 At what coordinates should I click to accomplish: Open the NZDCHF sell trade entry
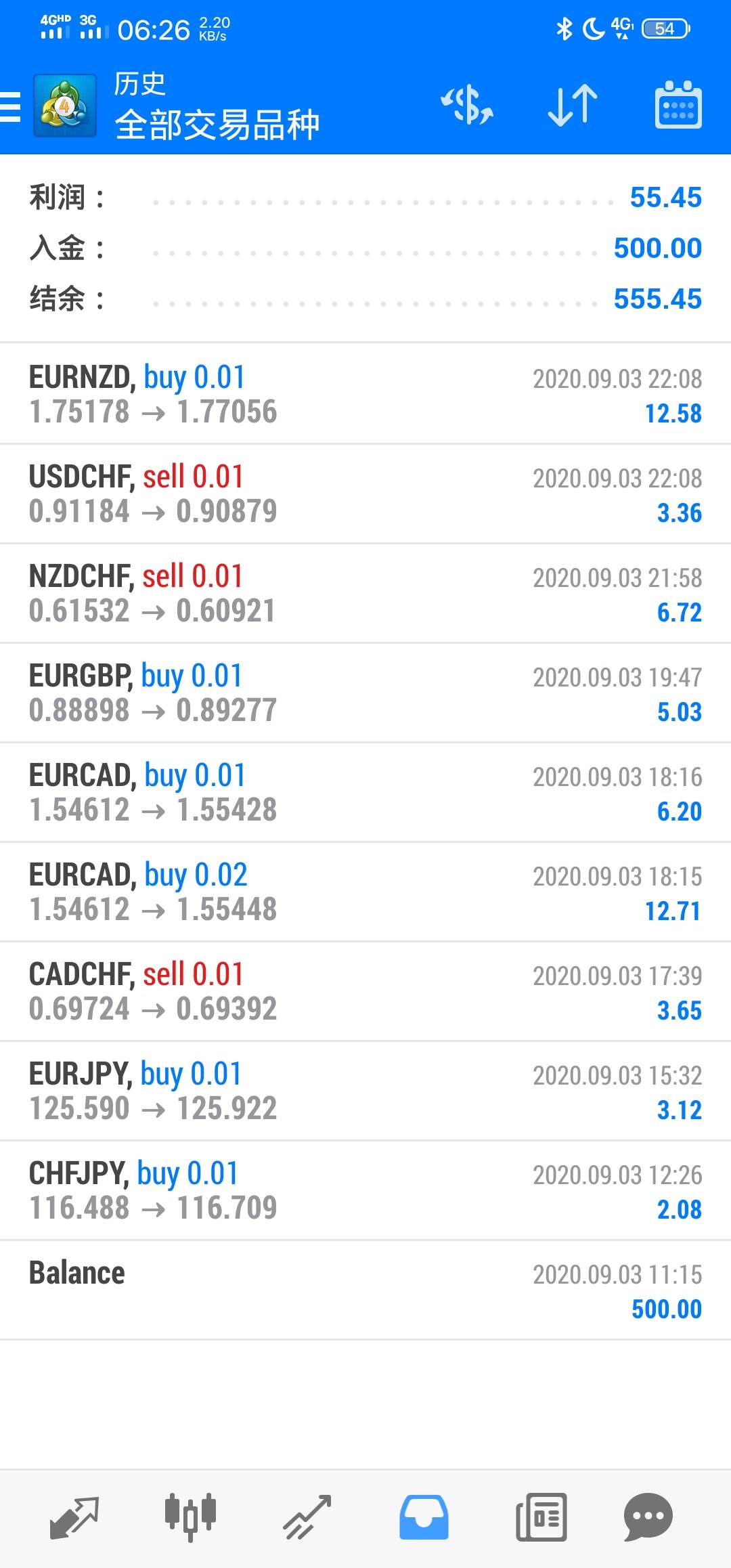tap(365, 593)
